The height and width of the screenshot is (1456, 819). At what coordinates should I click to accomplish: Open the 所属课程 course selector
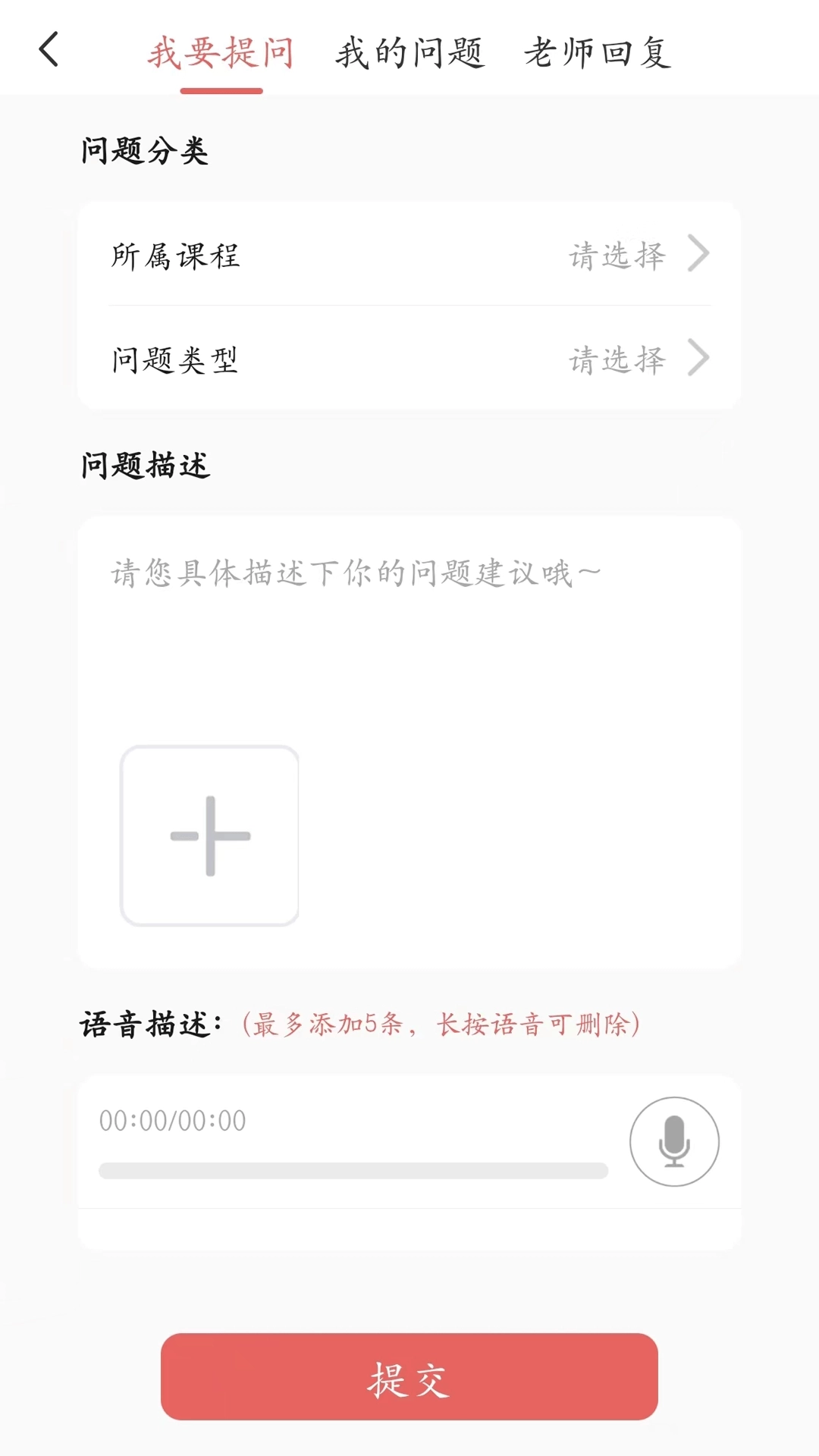click(409, 256)
